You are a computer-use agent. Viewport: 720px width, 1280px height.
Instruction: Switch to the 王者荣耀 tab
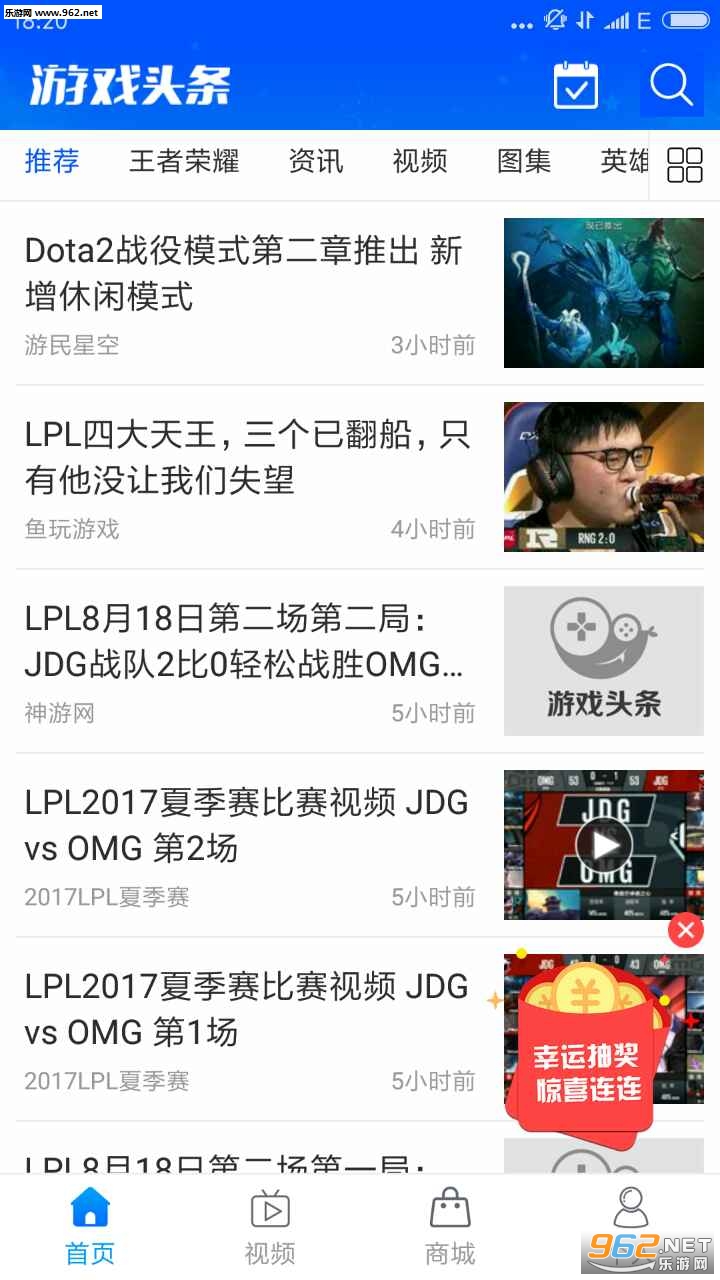click(x=184, y=161)
